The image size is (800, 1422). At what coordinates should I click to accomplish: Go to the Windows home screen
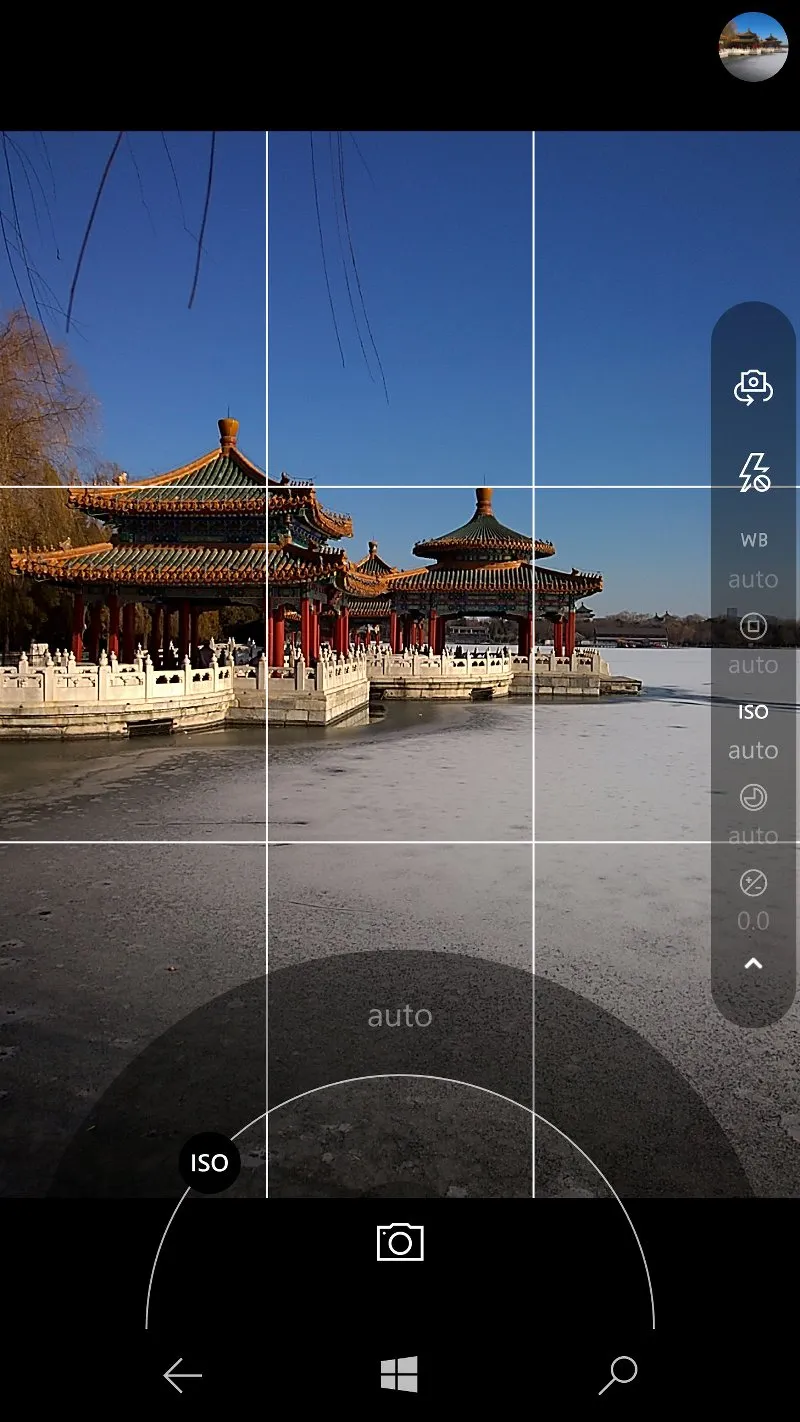399,1375
